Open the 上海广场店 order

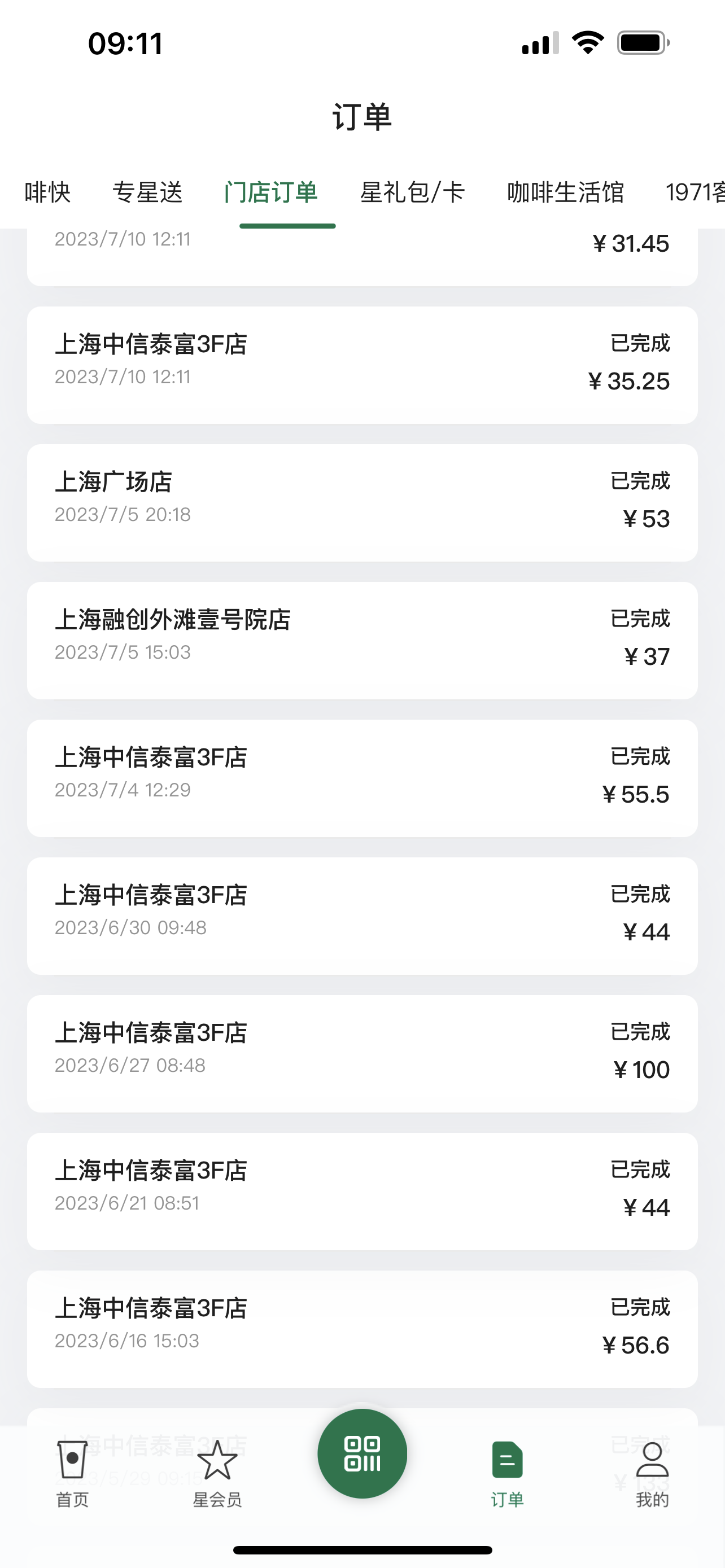[362, 503]
